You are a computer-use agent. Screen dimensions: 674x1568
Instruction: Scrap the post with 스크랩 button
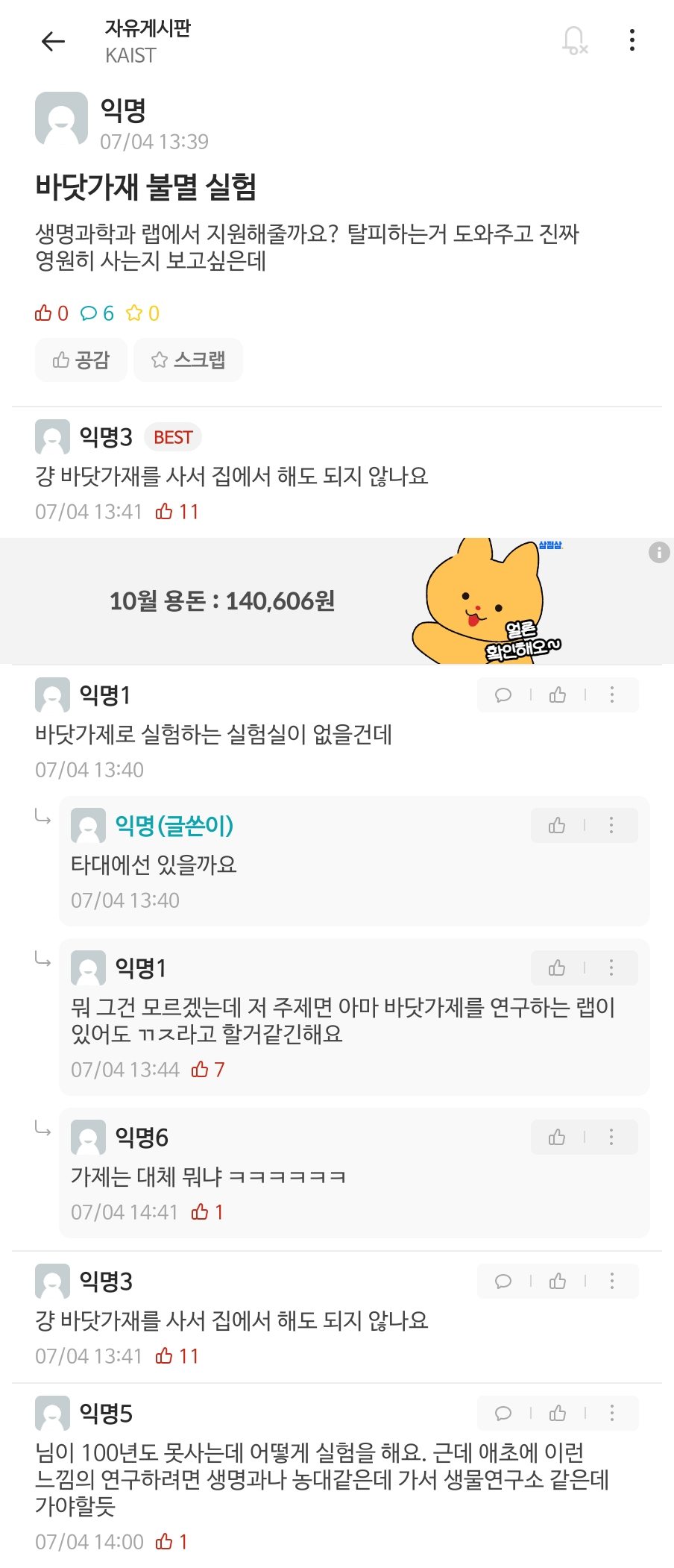click(x=188, y=360)
